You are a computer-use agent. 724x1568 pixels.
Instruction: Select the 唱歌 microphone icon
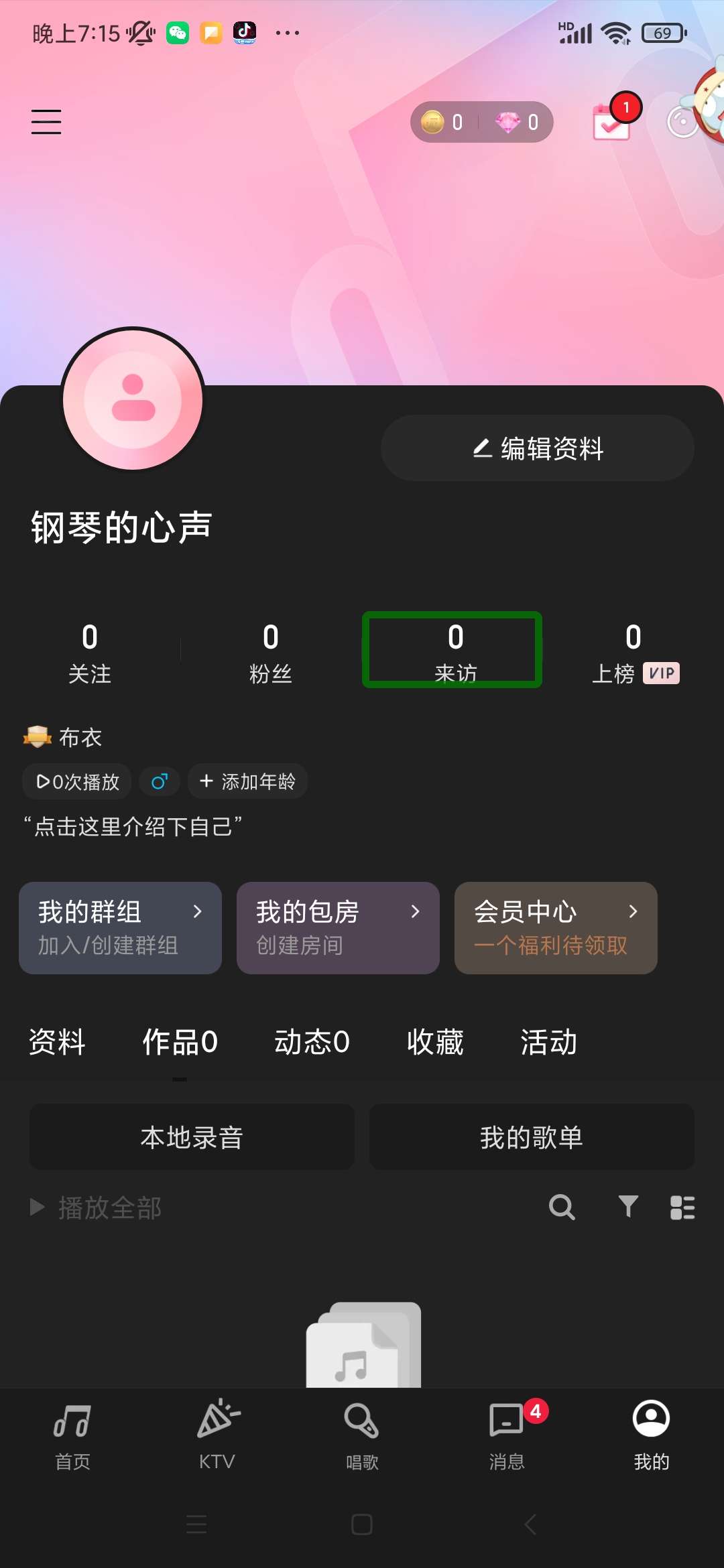(361, 1421)
